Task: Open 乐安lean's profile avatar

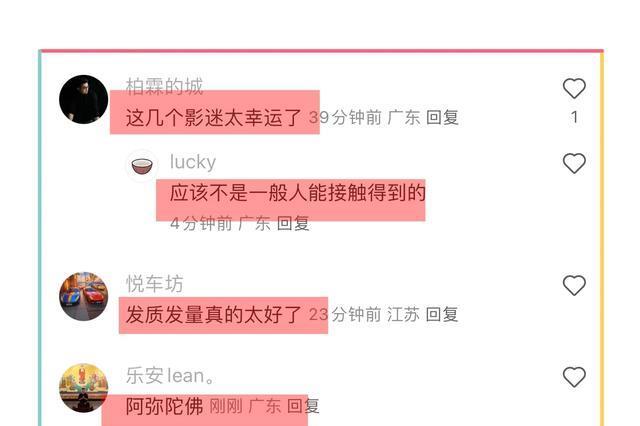Action: [83, 387]
